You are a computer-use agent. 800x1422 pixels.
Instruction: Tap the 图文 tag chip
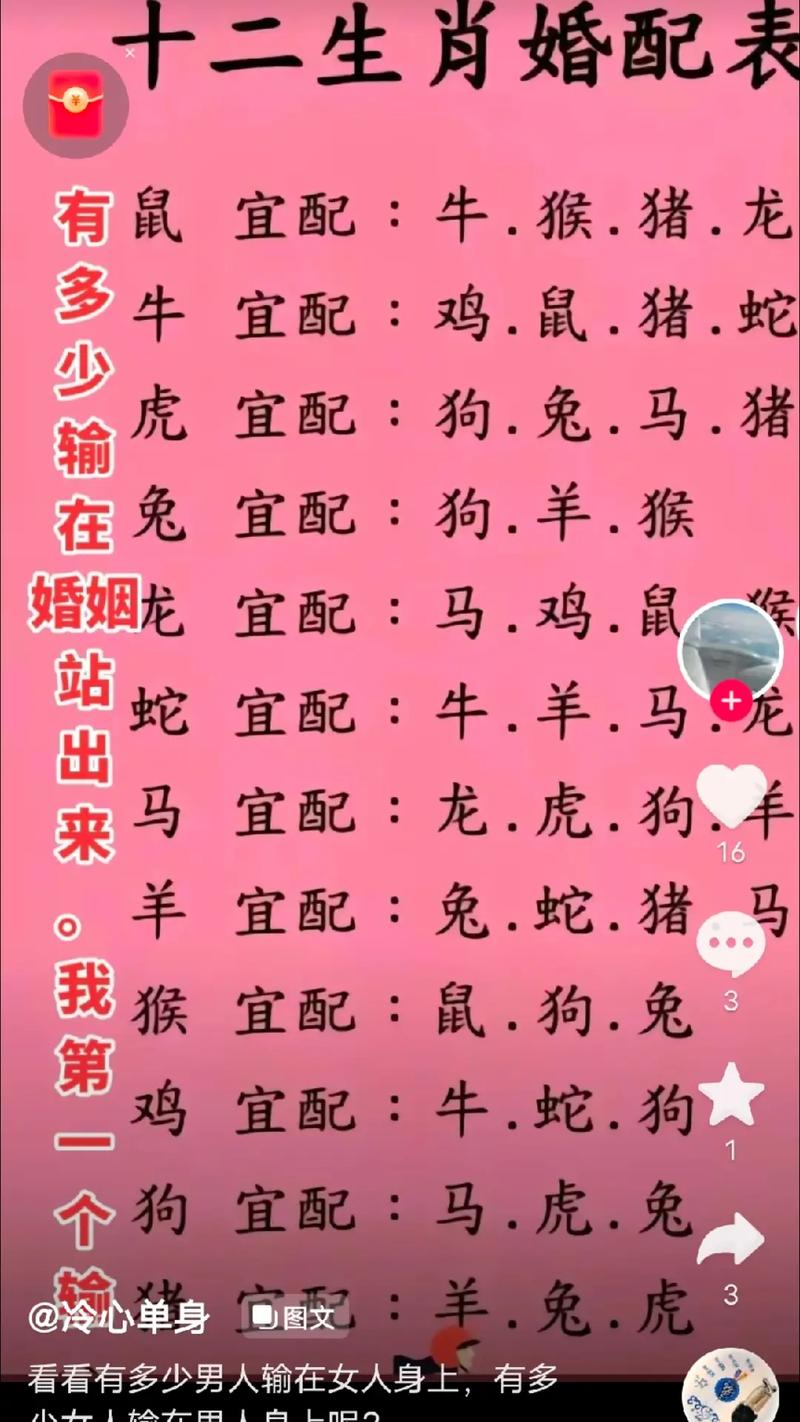point(295,1317)
